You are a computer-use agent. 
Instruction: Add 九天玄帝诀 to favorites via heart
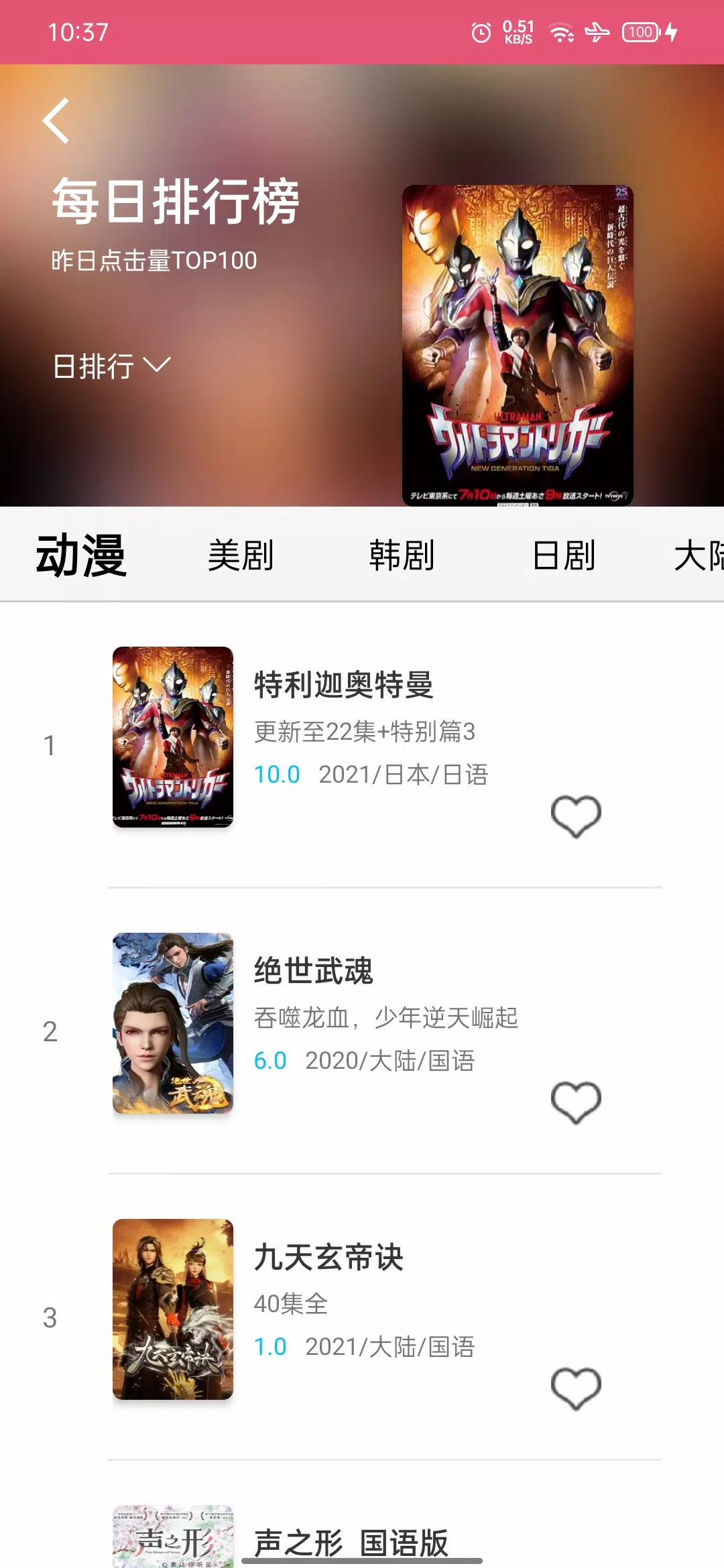[x=576, y=1388]
